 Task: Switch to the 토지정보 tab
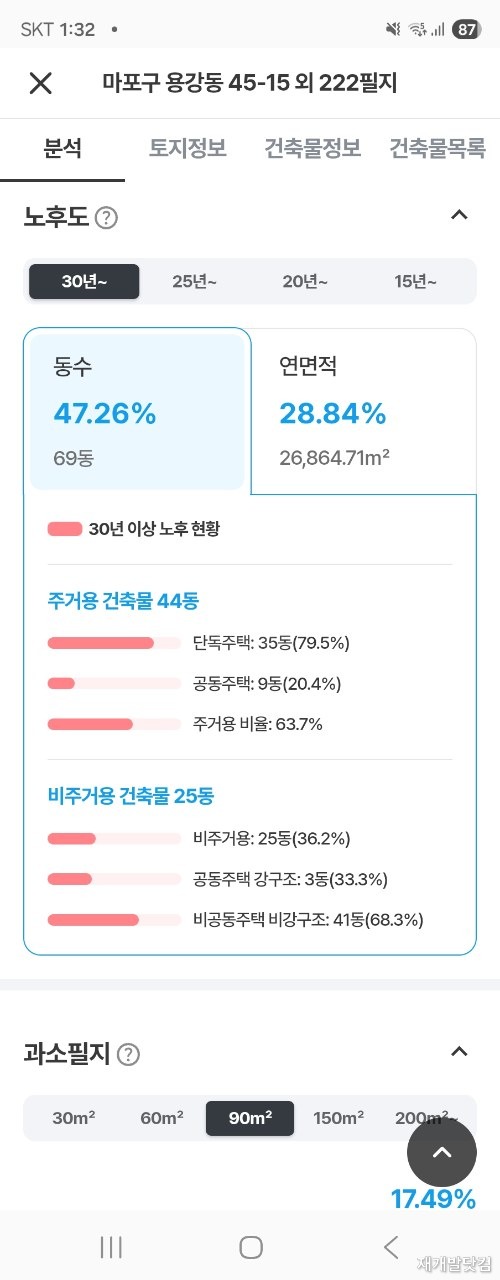187,149
